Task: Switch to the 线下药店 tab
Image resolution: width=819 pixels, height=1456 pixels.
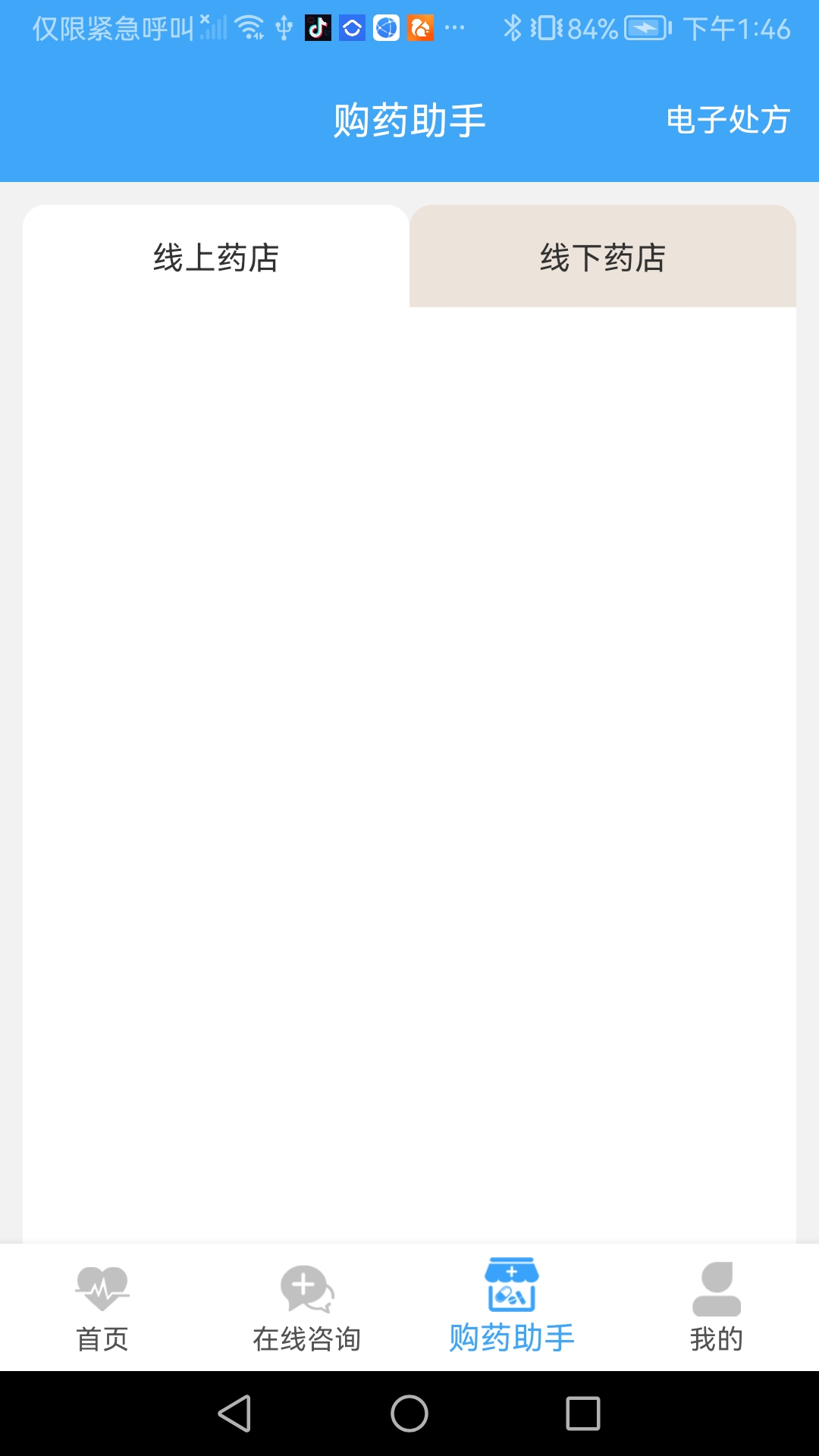Action: (x=603, y=257)
